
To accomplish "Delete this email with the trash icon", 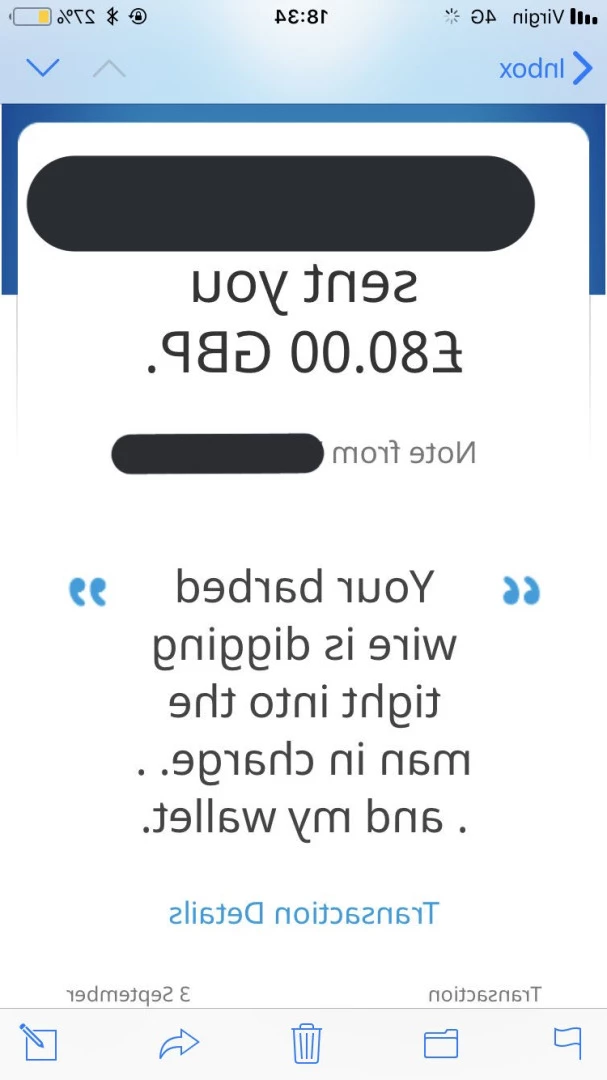I will pos(307,1043).
